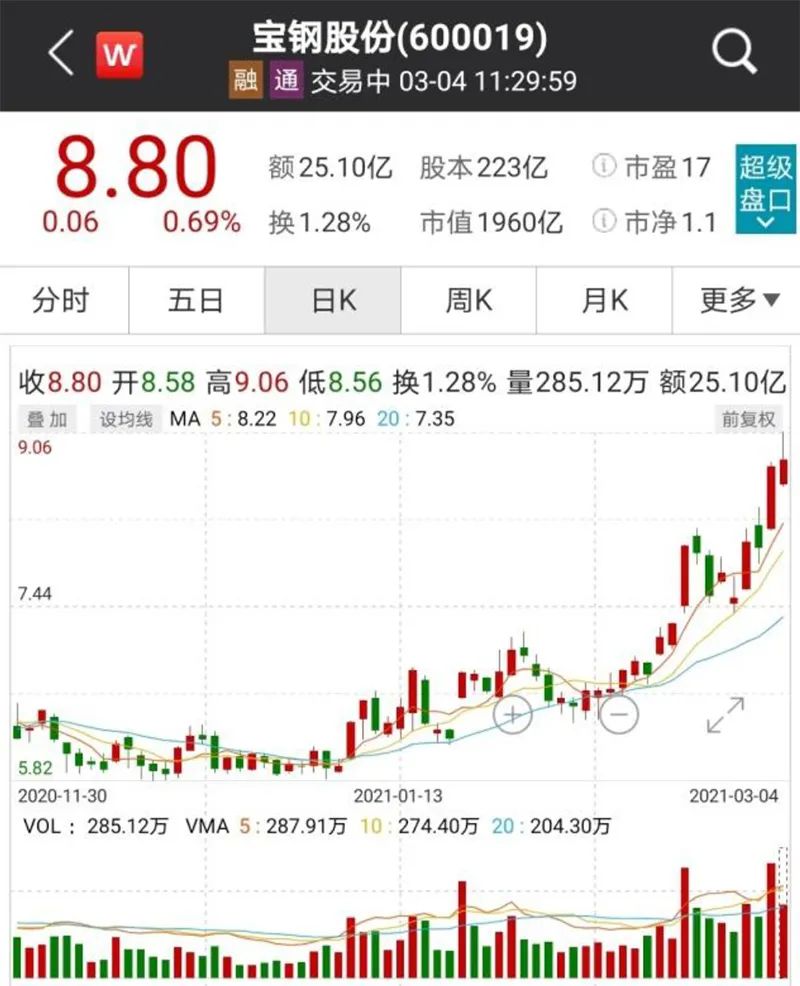Open the red W icon
This screenshot has height=986, width=800.
[119, 54]
